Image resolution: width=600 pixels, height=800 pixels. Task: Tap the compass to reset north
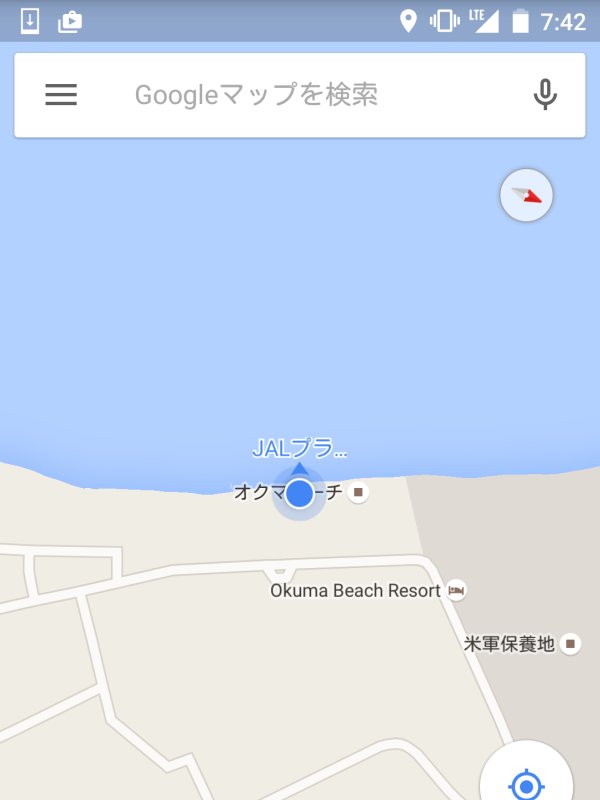point(526,196)
